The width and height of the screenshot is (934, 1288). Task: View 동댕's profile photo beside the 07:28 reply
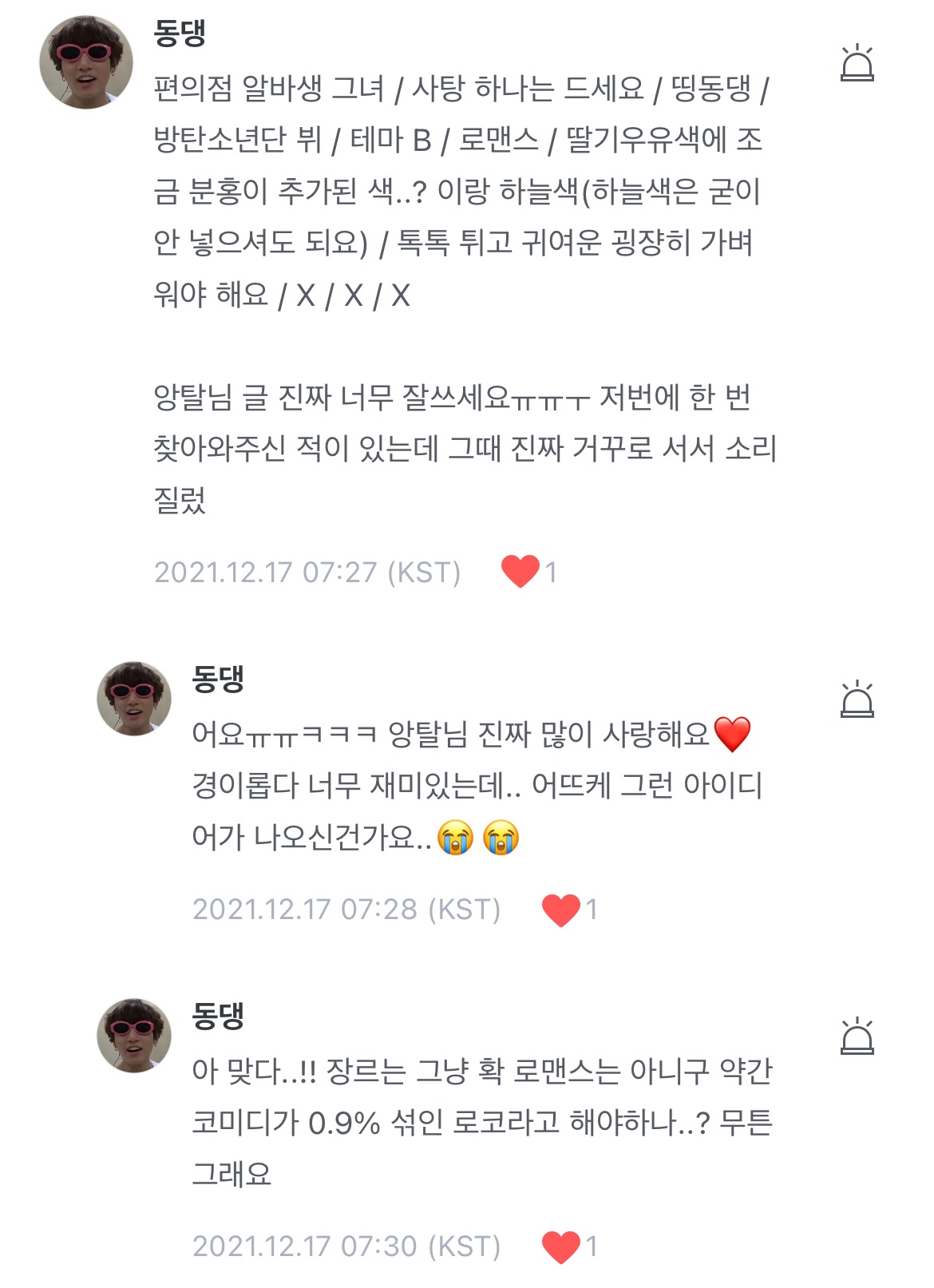tap(134, 699)
